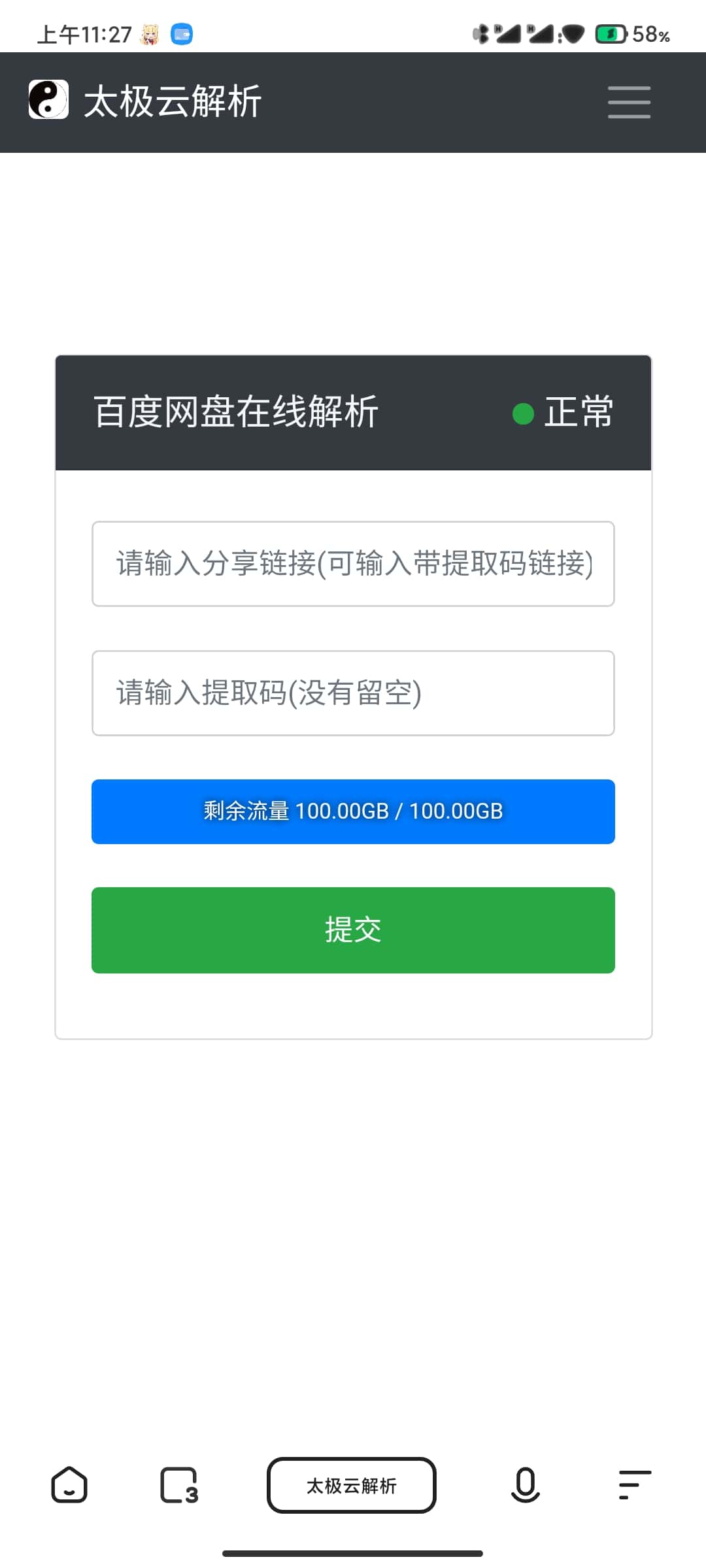
Task: Start voice search with the microphone
Action: (525, 1485)
